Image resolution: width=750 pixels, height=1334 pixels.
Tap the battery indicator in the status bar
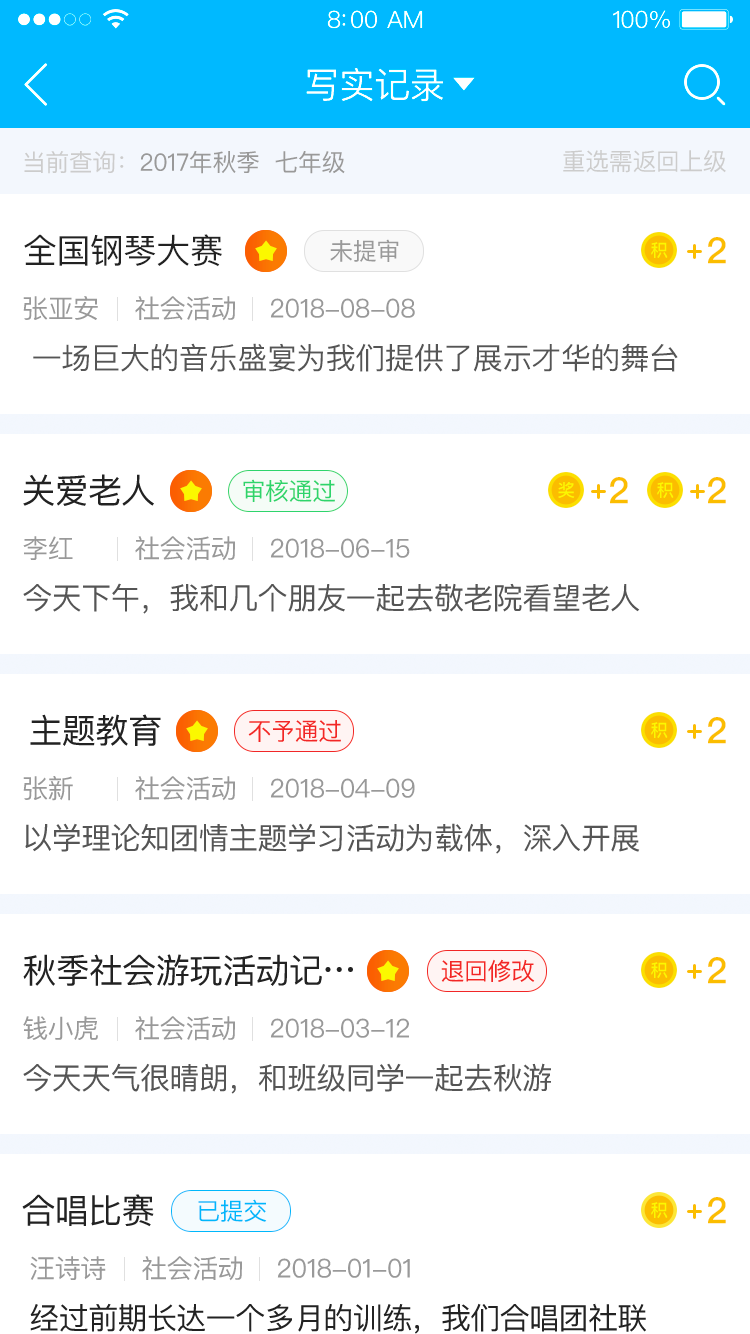(x=703, y=17)
